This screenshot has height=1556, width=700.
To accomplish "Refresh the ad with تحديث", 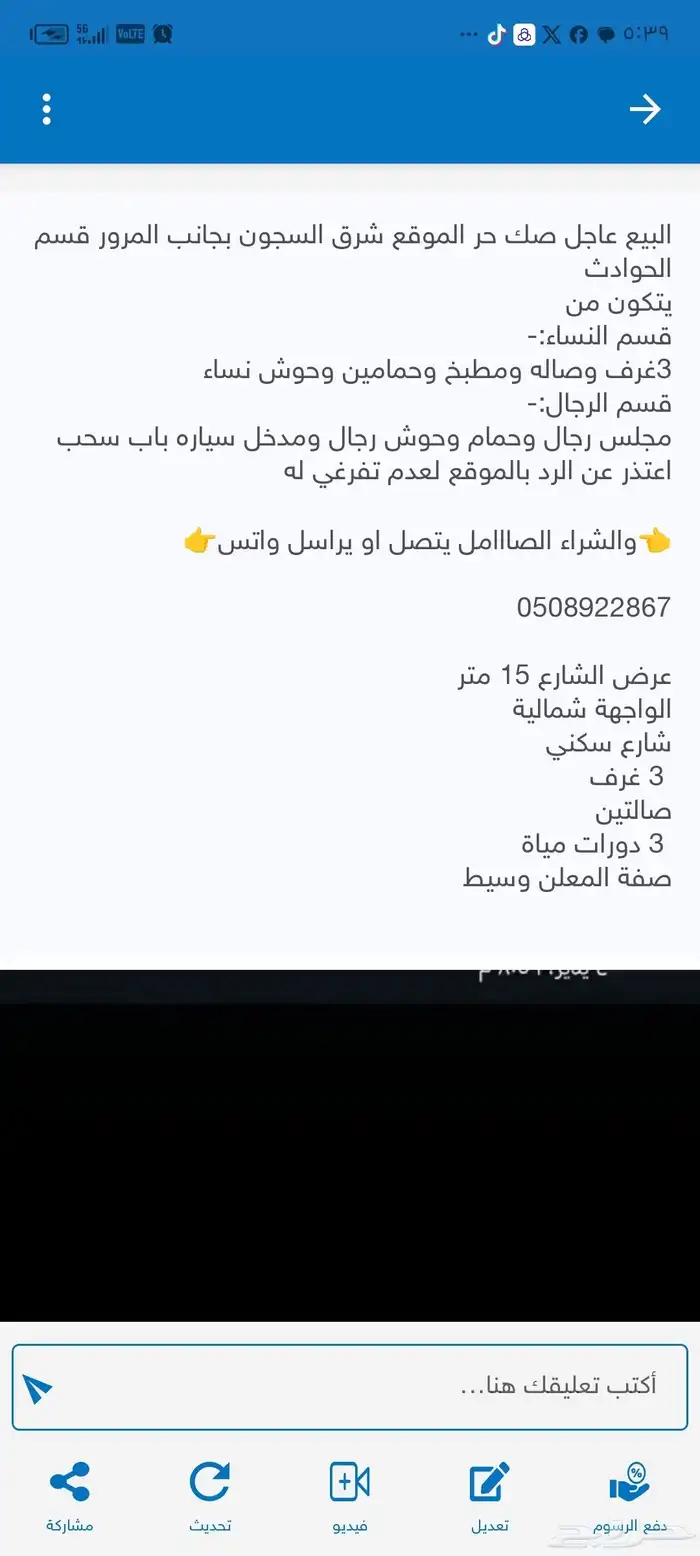I will [x=210, y=1495].
